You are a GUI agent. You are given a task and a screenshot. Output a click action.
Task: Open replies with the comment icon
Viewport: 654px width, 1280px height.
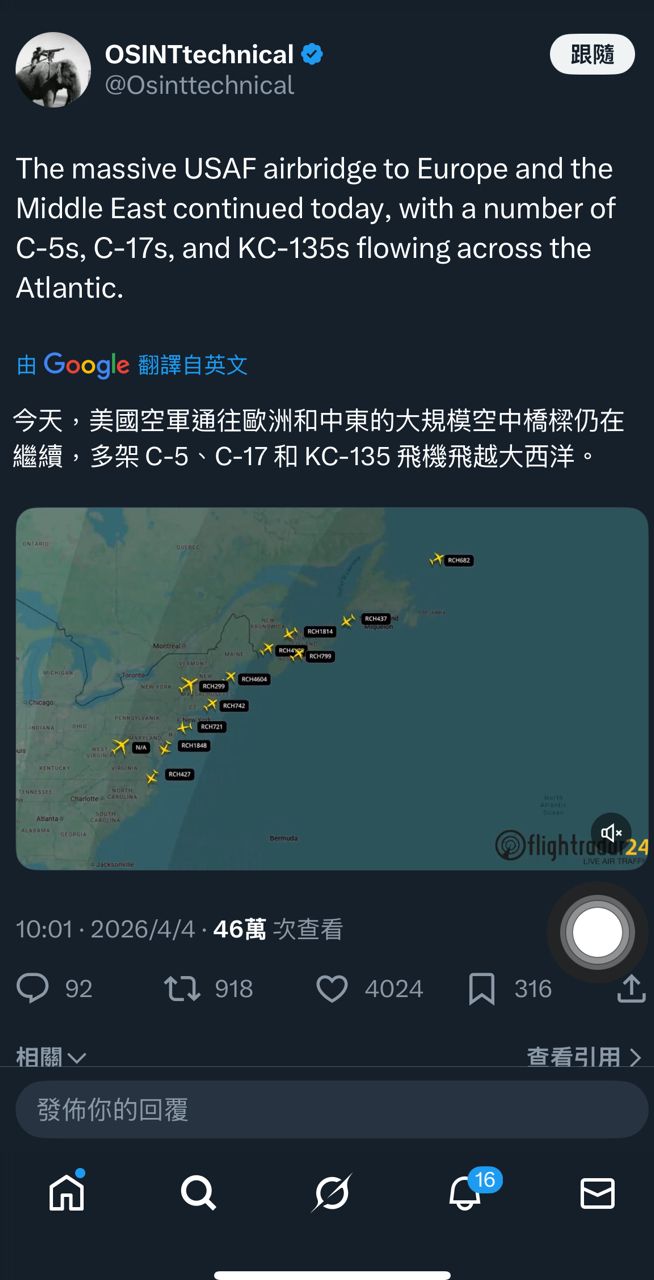33,989
